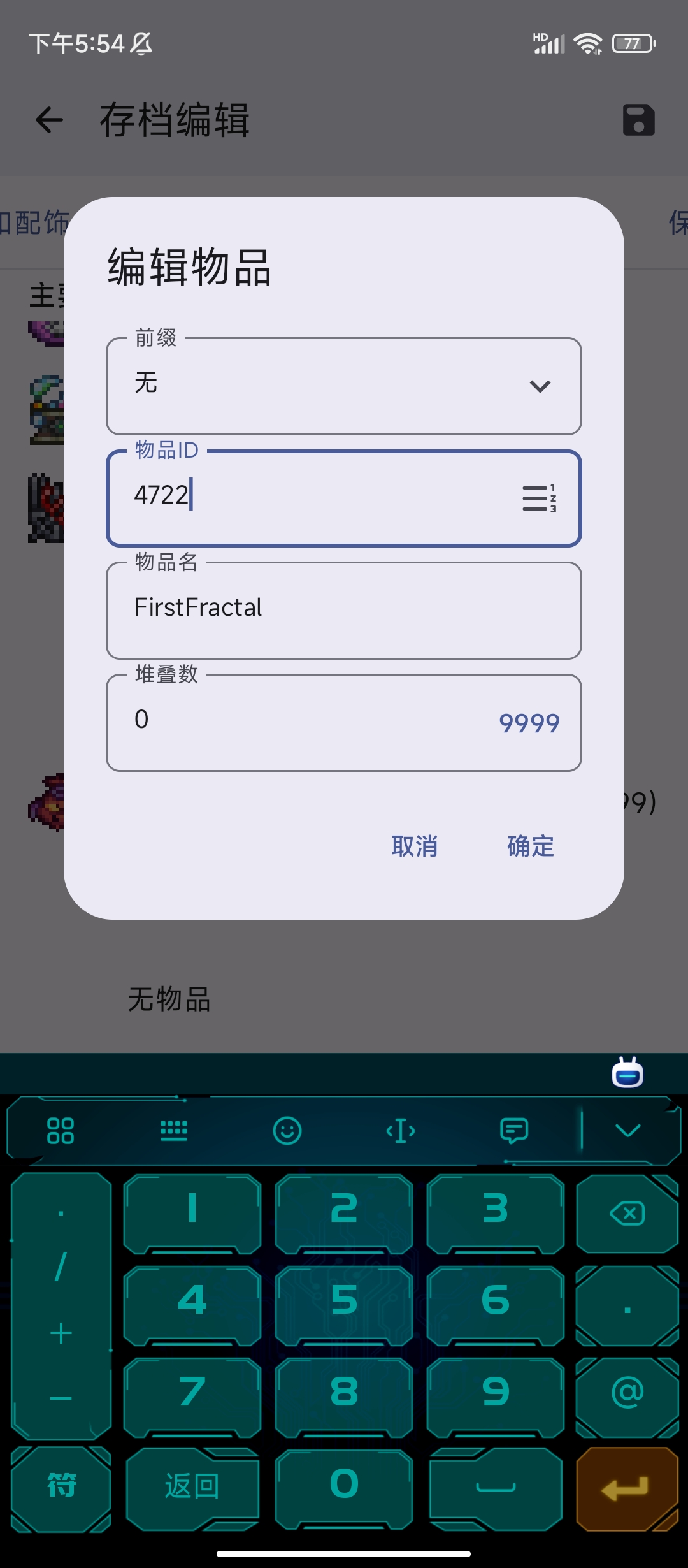Open the keyboard layout switcher icon
The width and height of the screenshot is (688, 1568).
174,1131
